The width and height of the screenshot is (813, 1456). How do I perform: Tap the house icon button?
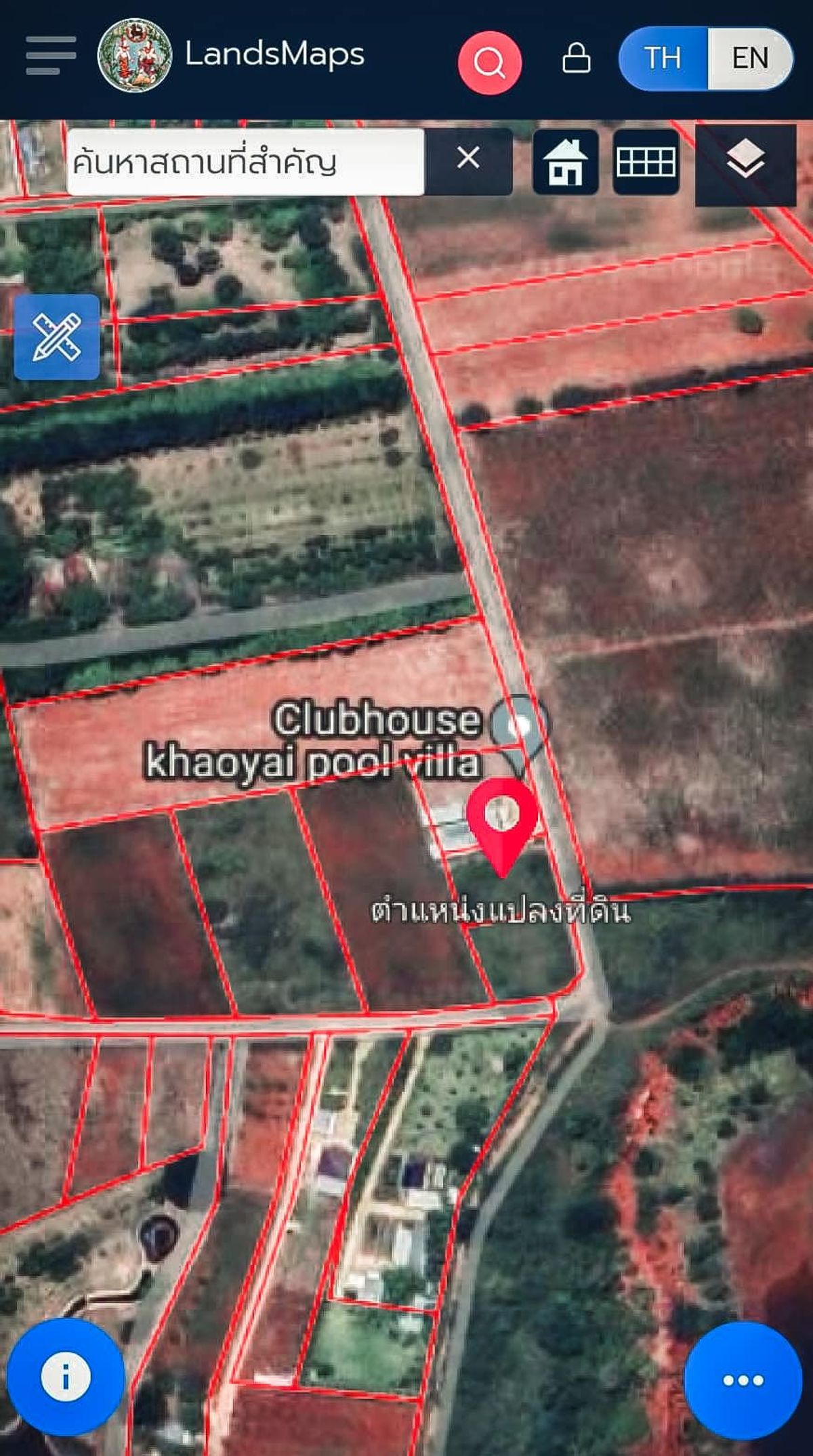pos(566,163)
